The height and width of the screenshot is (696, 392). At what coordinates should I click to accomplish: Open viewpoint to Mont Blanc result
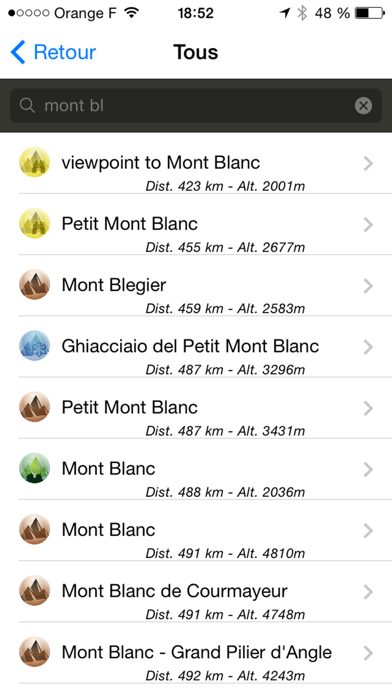point(196,163)
